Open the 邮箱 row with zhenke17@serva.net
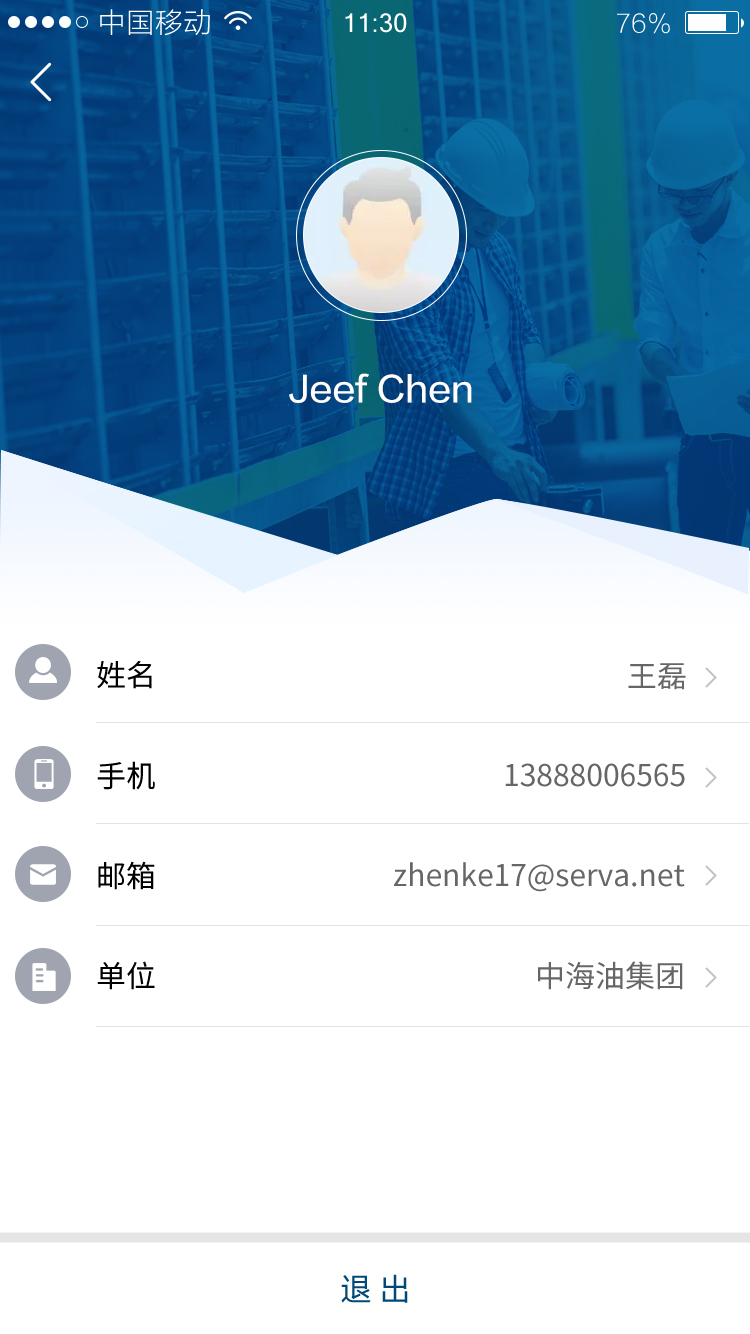Screen dimensions: 750x1334 [375, 875]
